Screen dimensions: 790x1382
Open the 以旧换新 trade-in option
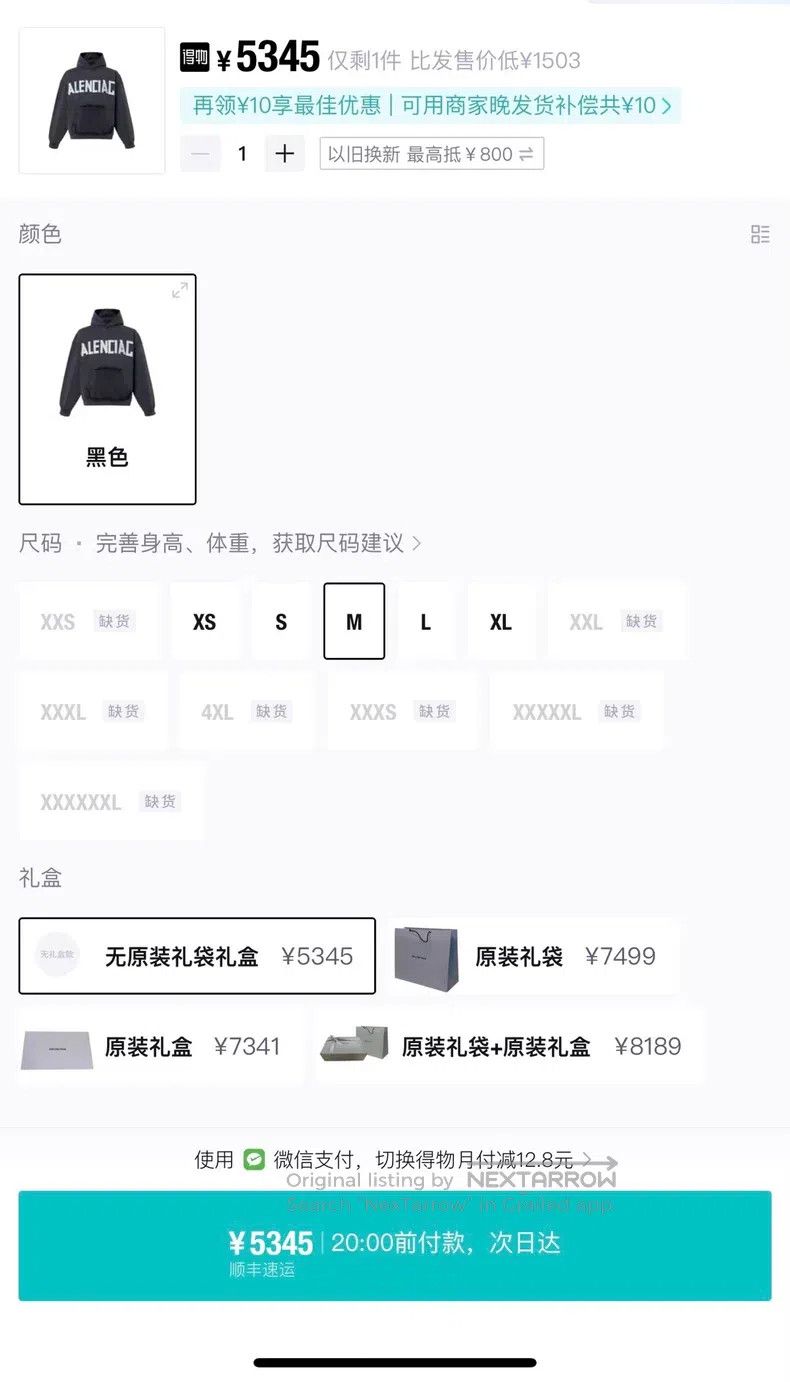pos(432,154)
